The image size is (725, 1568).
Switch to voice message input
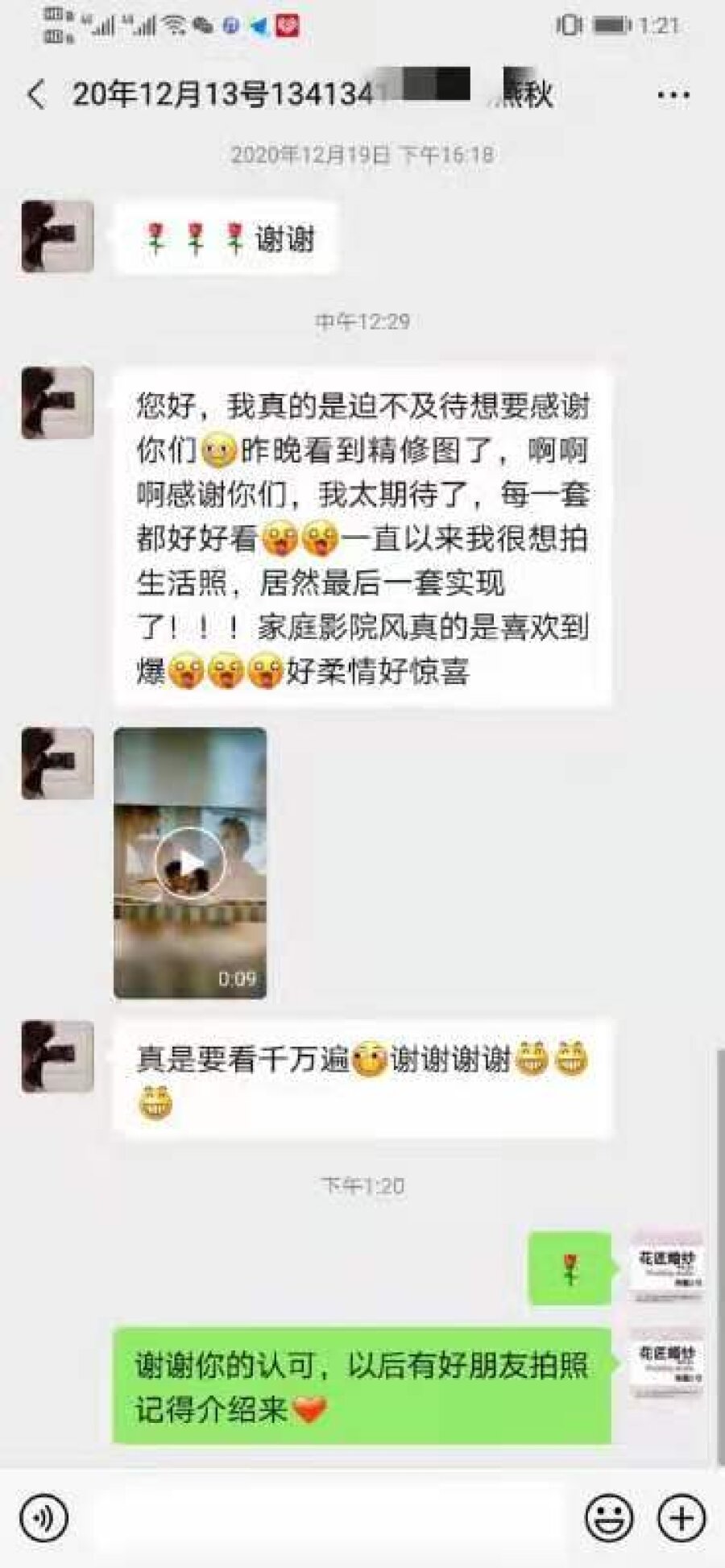coord(43,1519)
